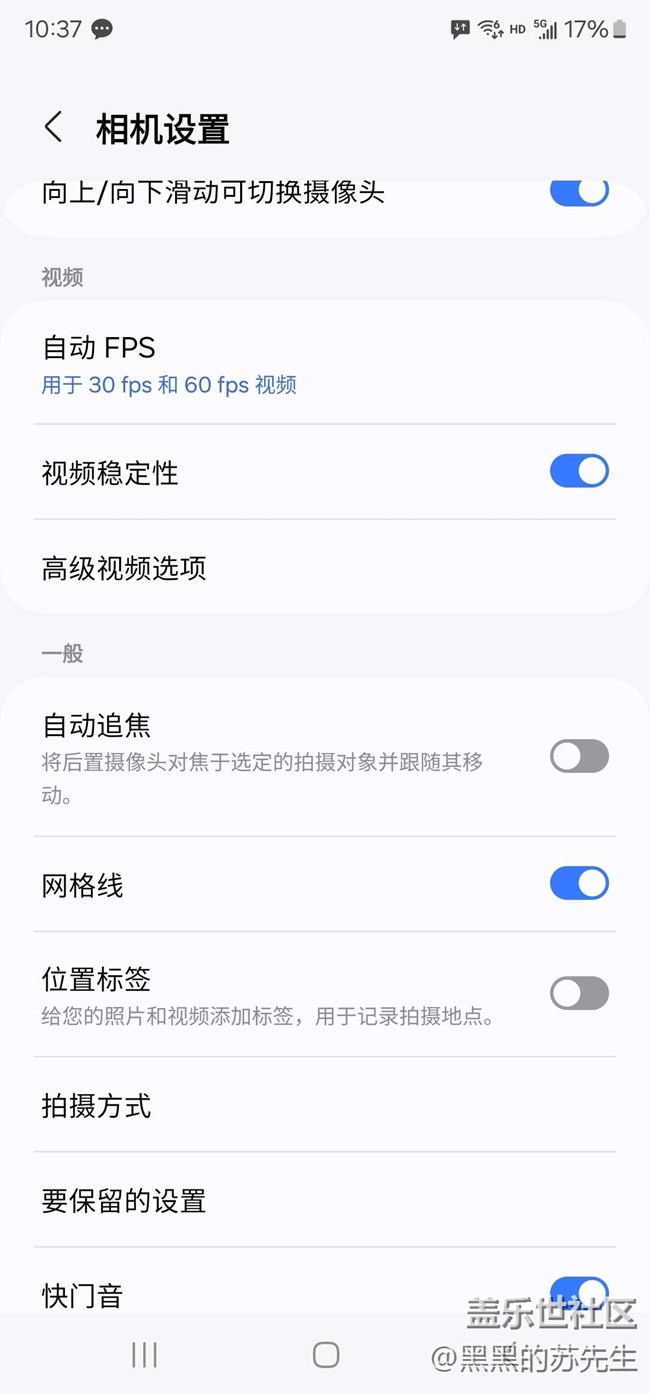Tap the system home button
650x1394 pixels.
click(326, 1355)
